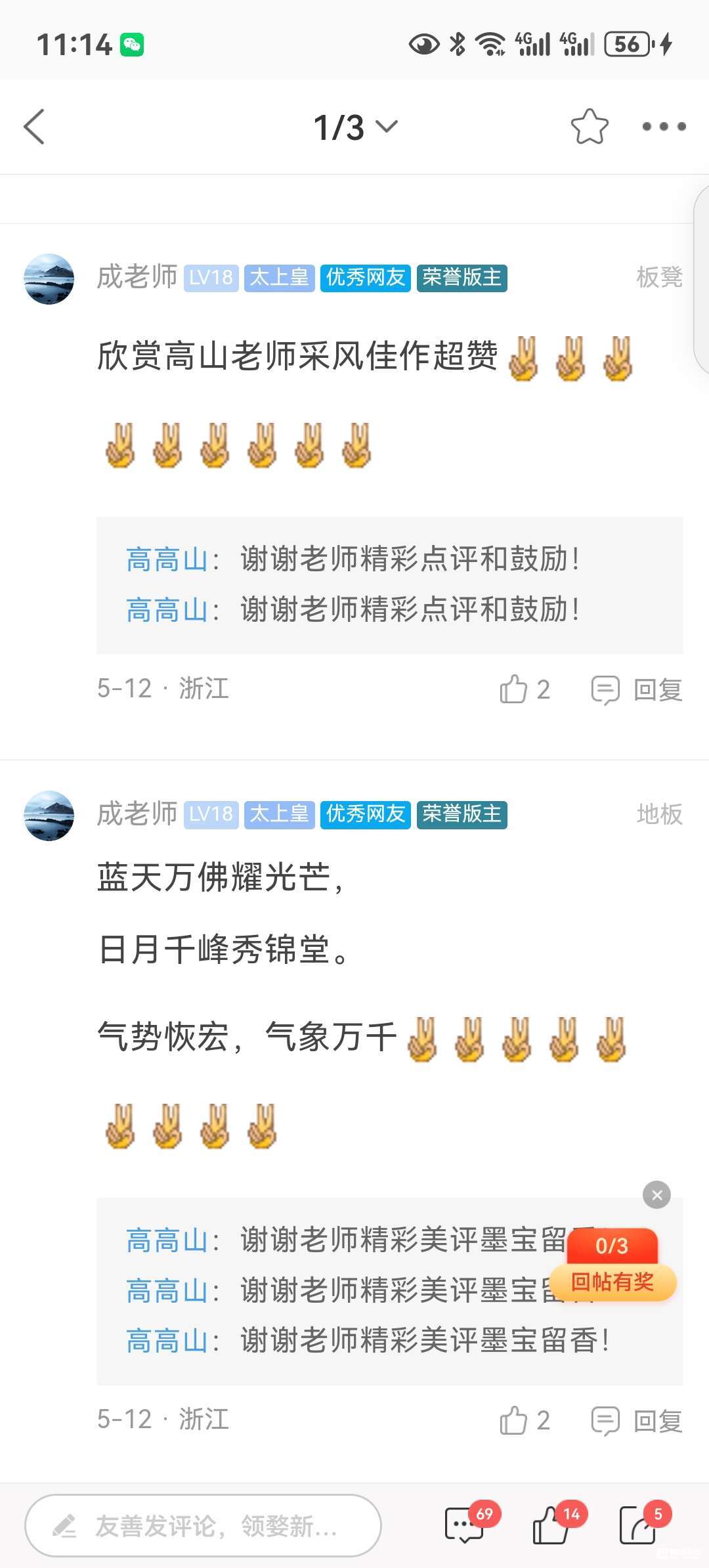View all 69 comments
The width and height of the screenshot is (709, 1568).
pyautogui.click(x=465, y=1525)
